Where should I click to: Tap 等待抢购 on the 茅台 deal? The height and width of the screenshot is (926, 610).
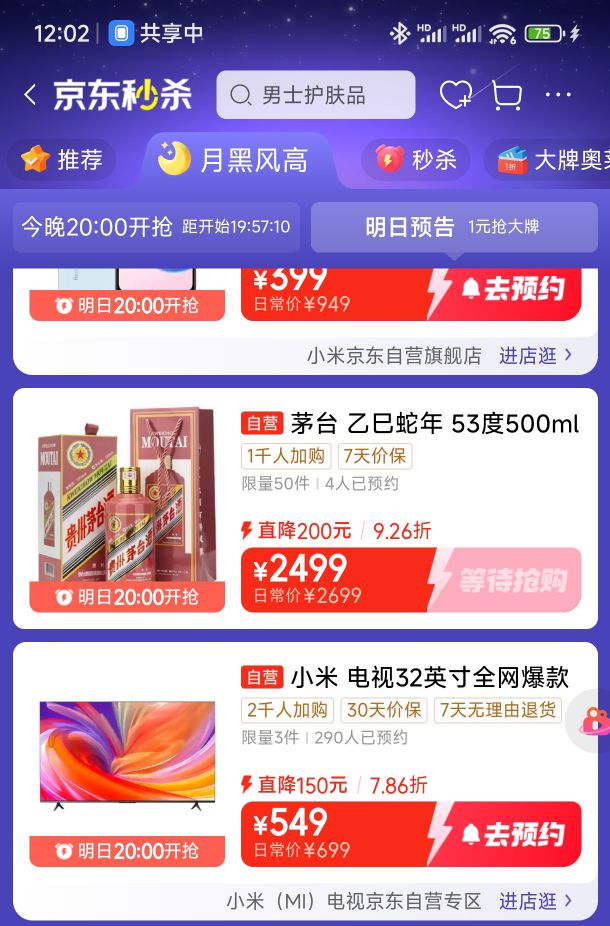[506, 580]
